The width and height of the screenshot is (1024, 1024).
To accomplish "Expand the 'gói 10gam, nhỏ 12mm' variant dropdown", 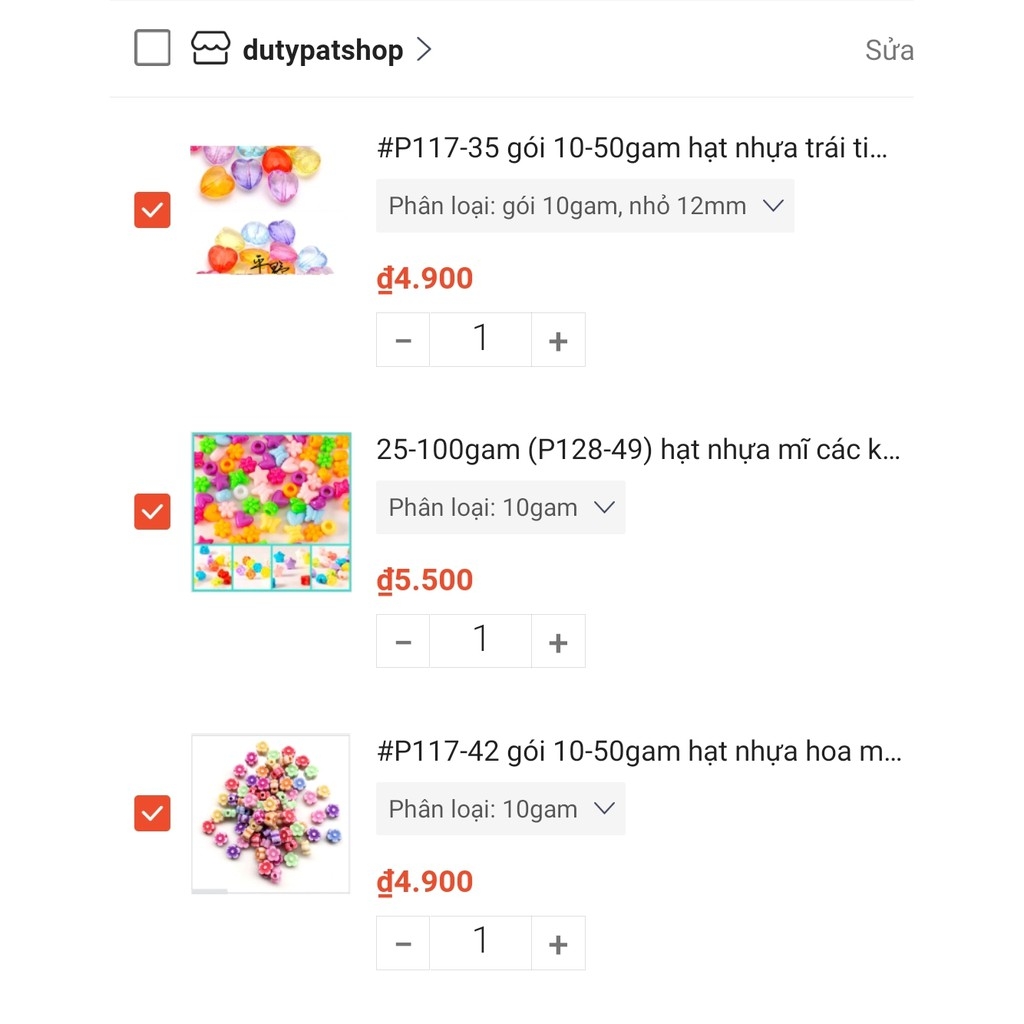I will point(585,206).
